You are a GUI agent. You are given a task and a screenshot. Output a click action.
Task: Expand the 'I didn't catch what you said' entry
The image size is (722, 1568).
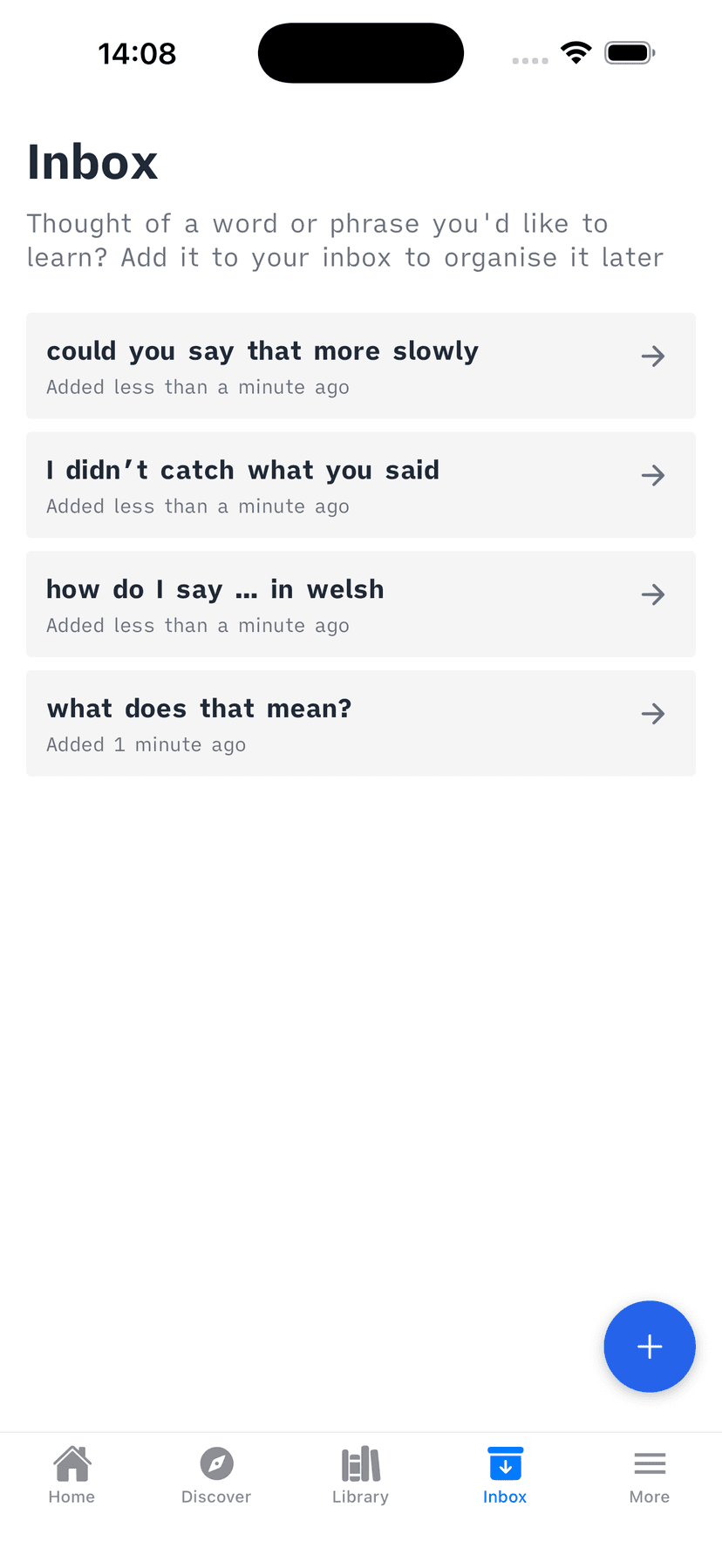[x=652, y=475]
